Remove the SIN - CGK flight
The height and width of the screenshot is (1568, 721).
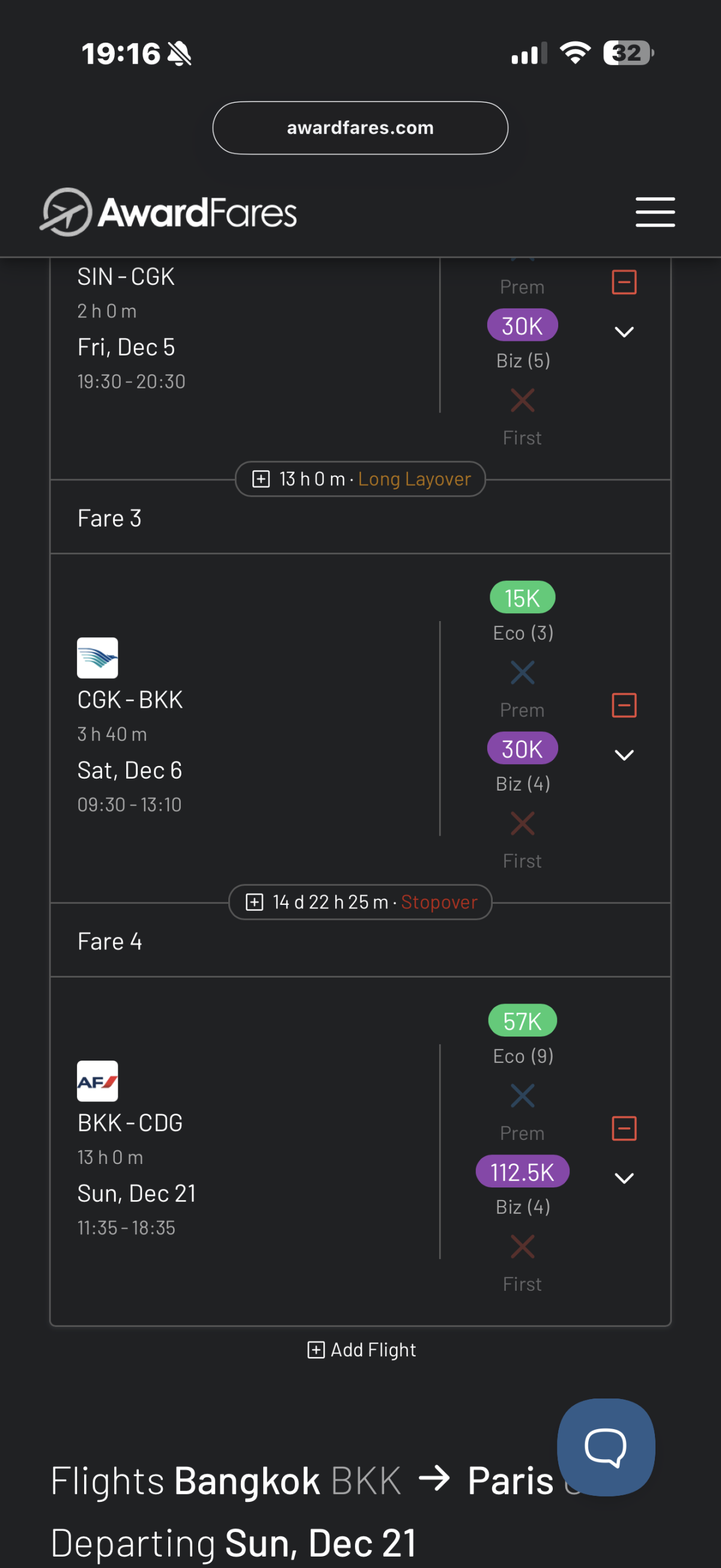pos(624,283)
